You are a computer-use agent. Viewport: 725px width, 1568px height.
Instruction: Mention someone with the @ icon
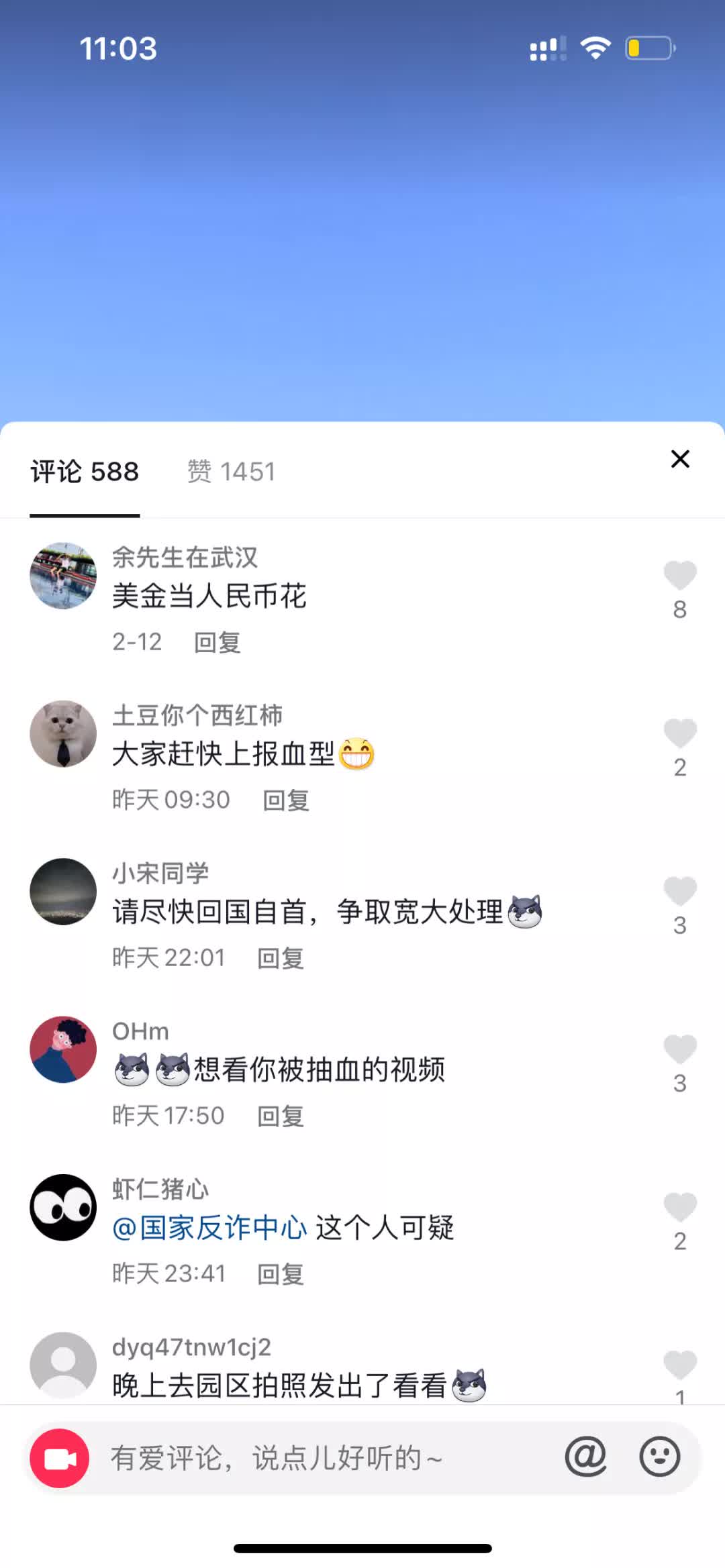(585, 1457)
